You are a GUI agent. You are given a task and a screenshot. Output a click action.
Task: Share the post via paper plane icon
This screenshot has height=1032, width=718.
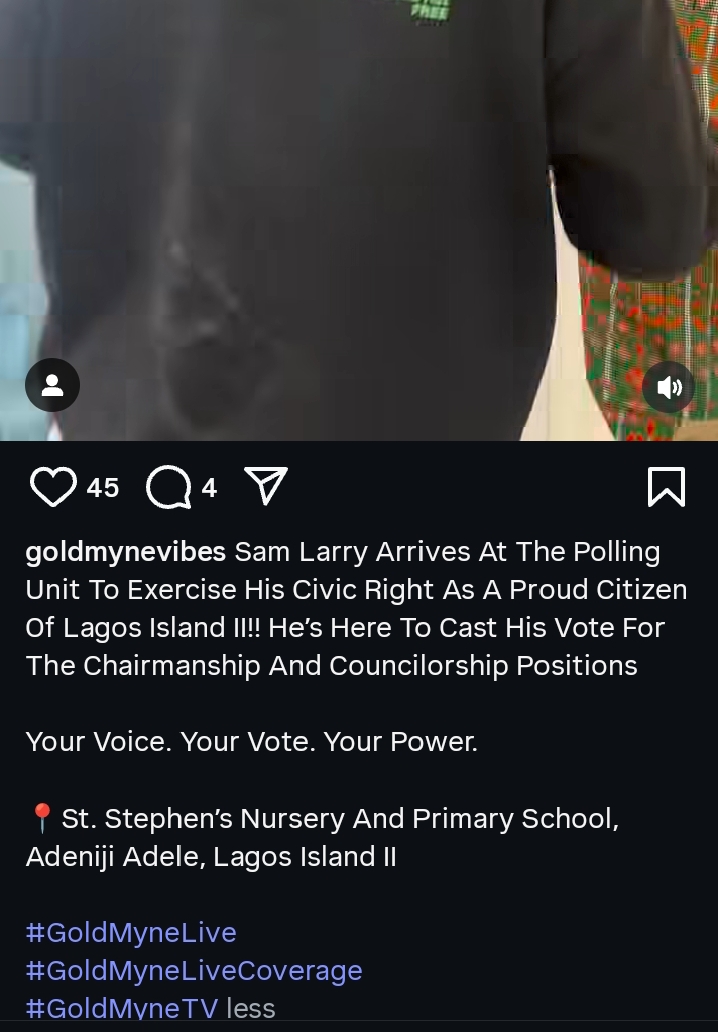266,486
